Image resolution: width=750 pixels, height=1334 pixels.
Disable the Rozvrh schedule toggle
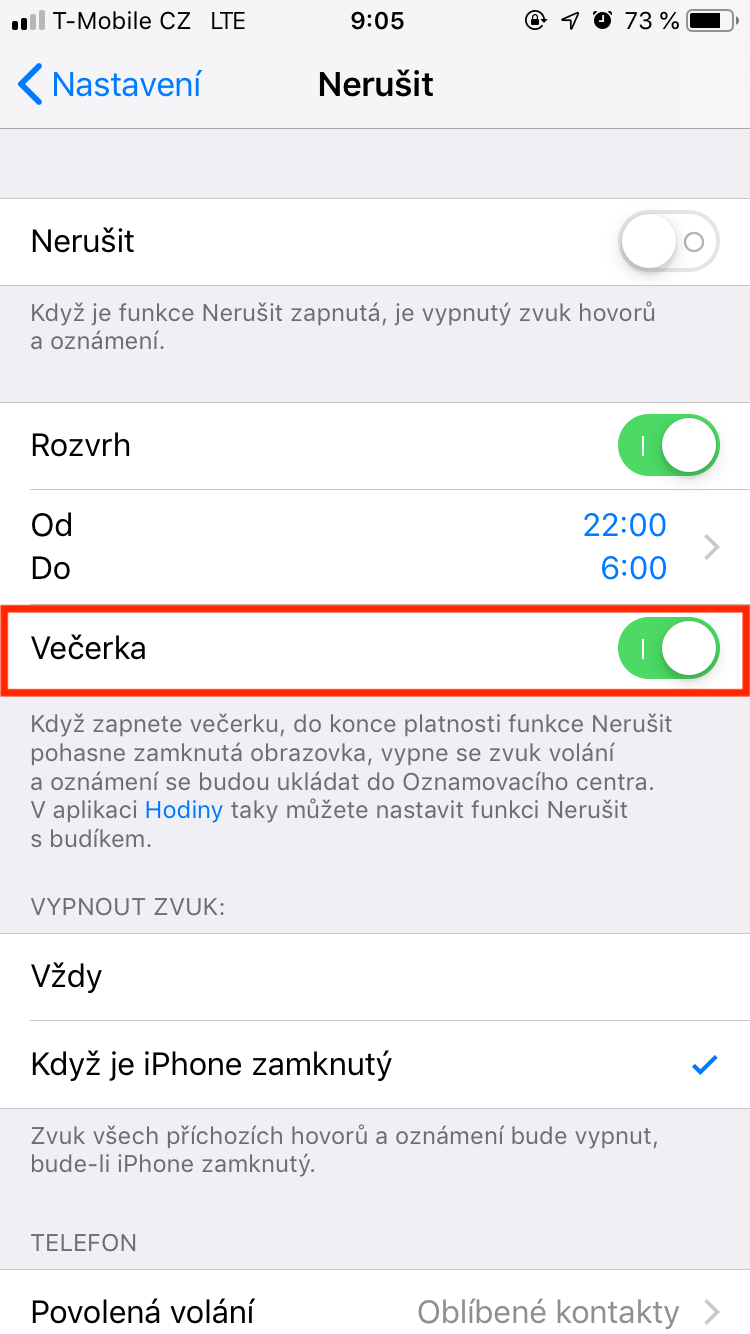[668, 446]
